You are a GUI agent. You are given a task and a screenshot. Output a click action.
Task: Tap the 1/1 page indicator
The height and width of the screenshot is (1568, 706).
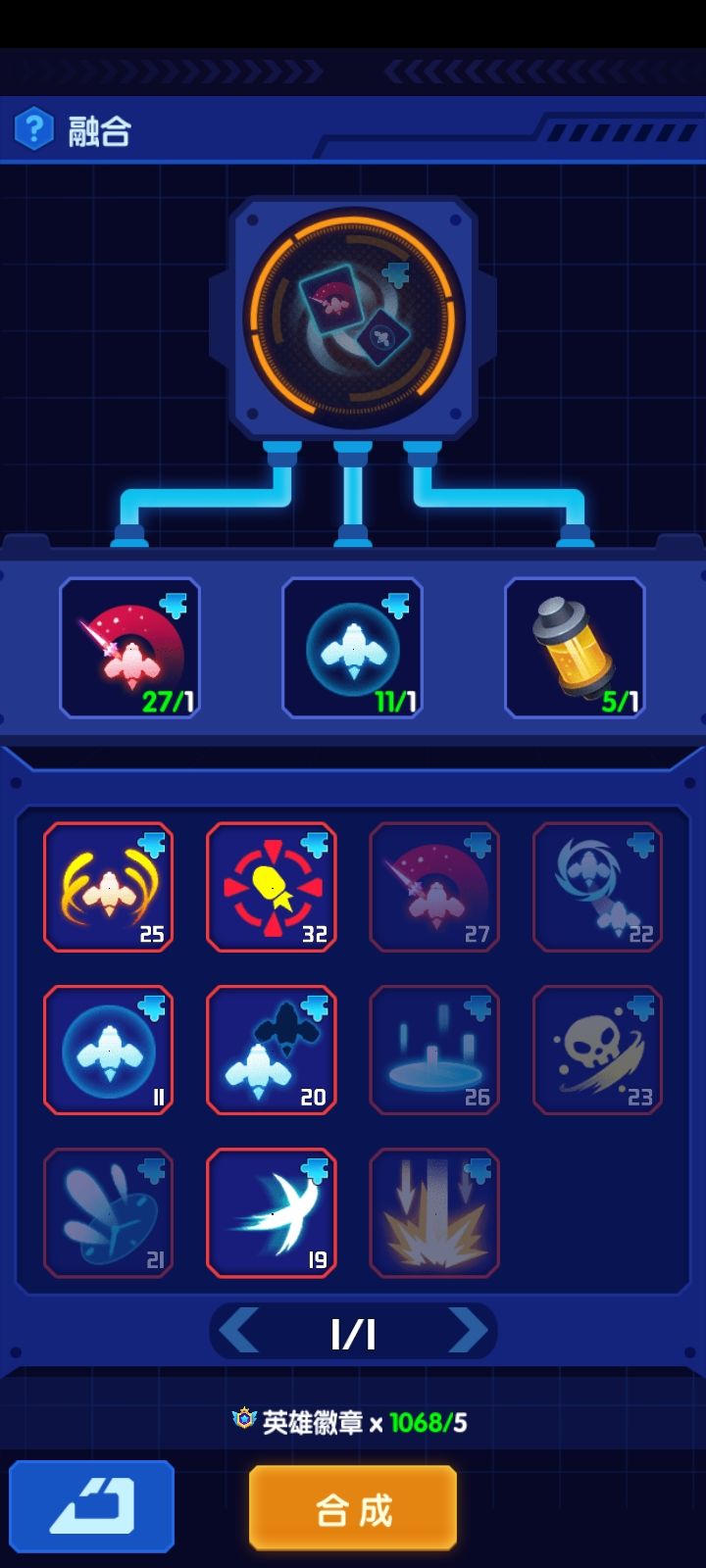pos(353,1331)
